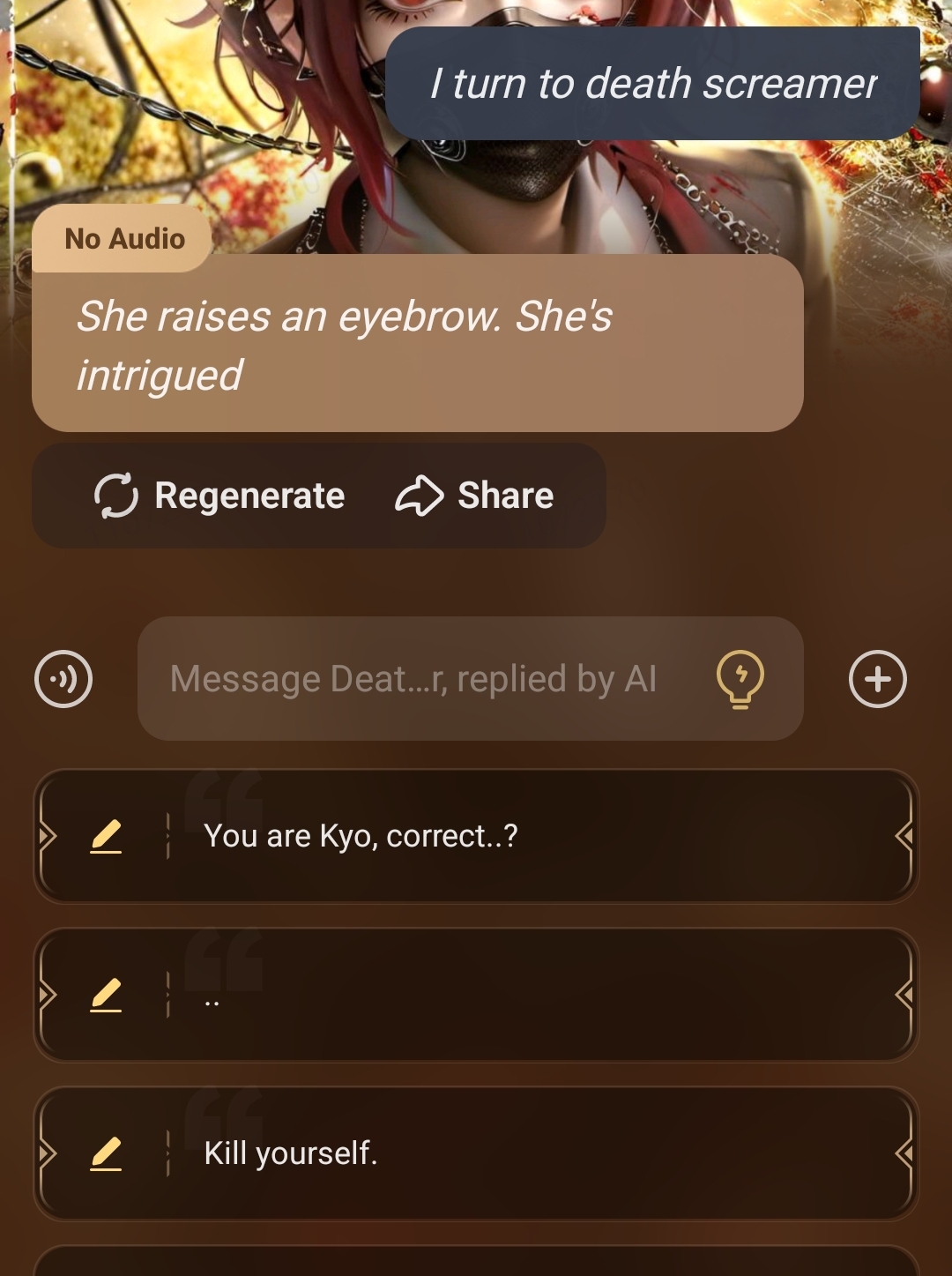Share this message
Image resolution: width=952 pixels, height=1276 pixels.
click(475, 496)
